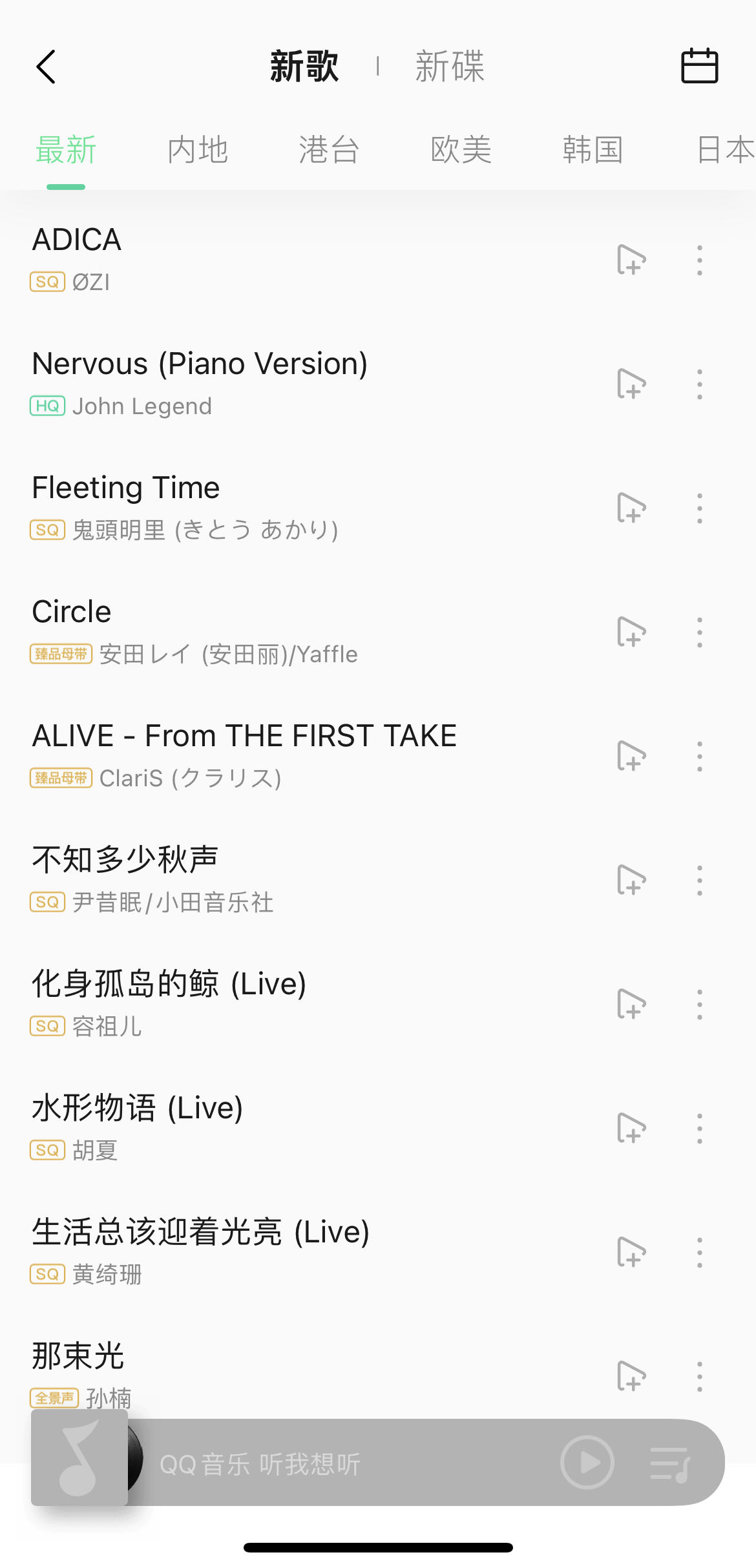The height and width of the screenshot is (1568, 756).
Task: Open more options for Circle
Action: [699, 632]
